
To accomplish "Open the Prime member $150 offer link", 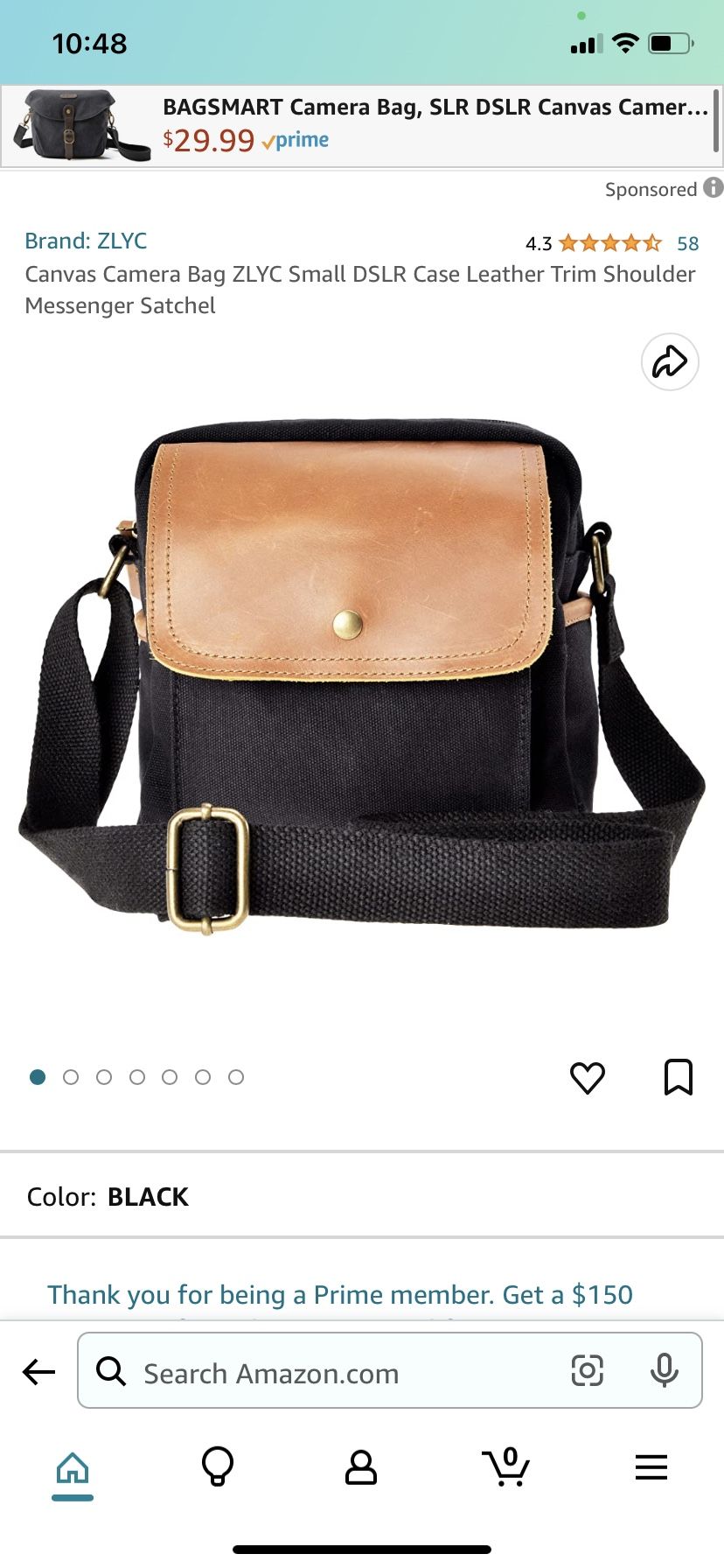I will coord(340,1295).
